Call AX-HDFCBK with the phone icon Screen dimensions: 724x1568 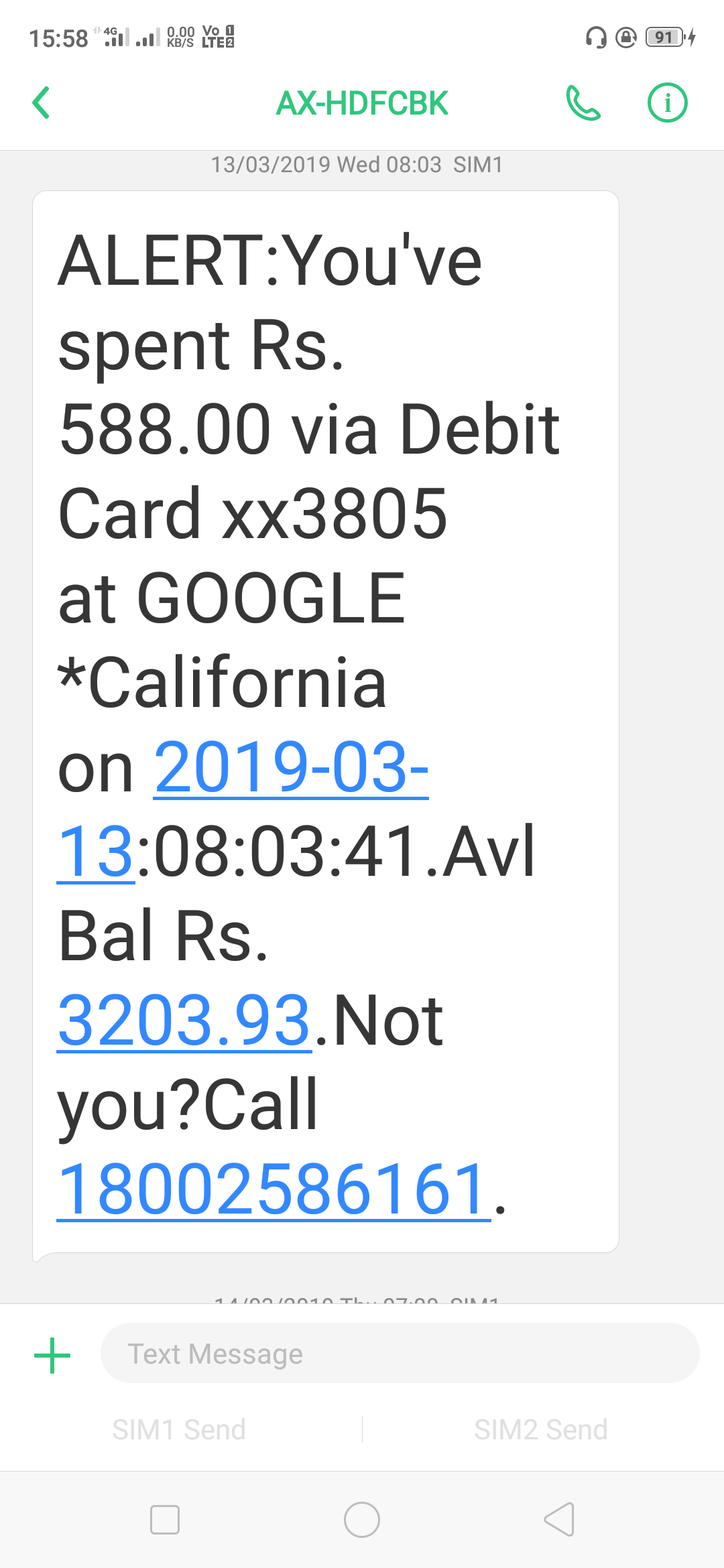(583, 103)
